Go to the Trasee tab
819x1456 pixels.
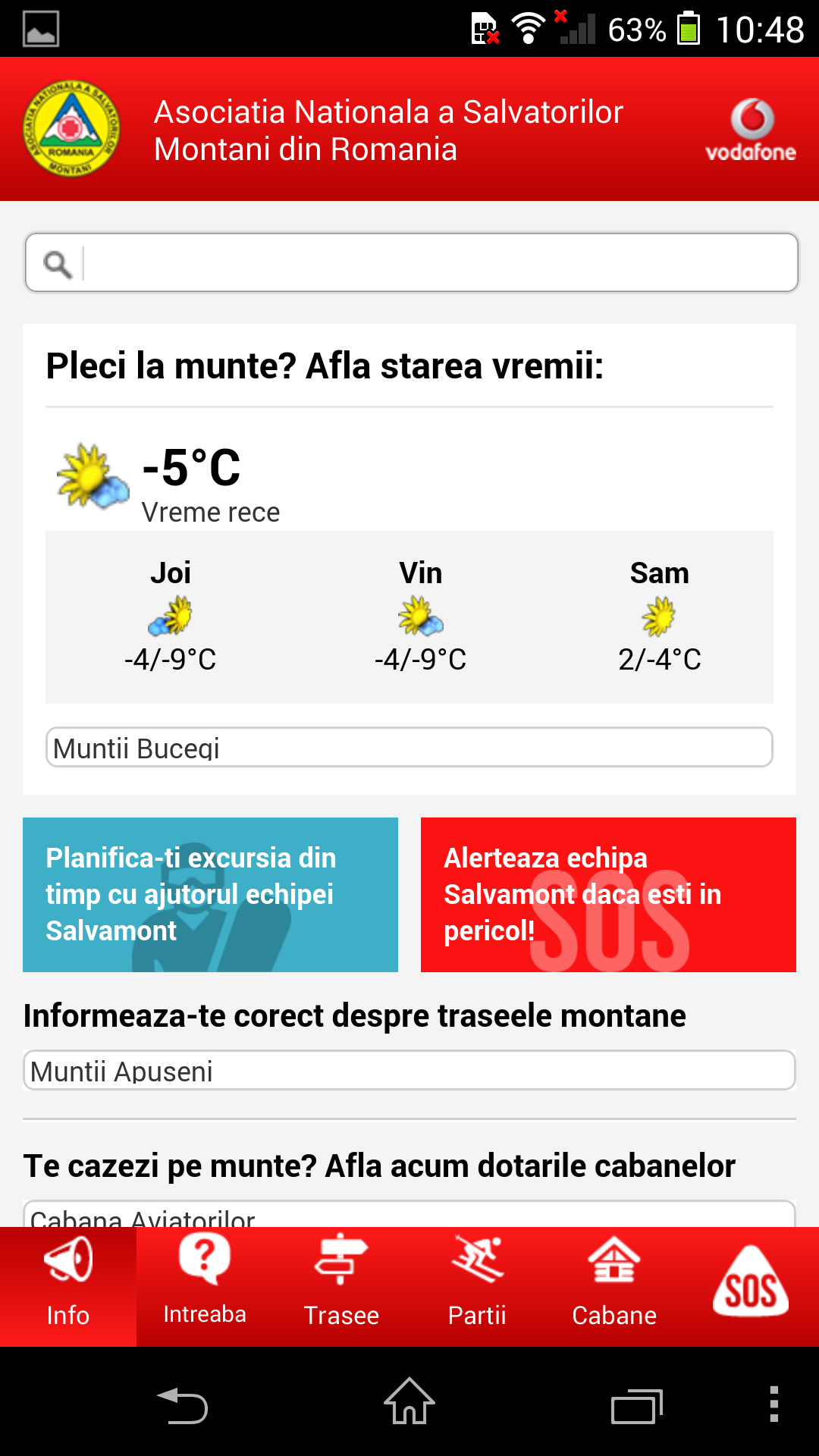coord(341,1286)
